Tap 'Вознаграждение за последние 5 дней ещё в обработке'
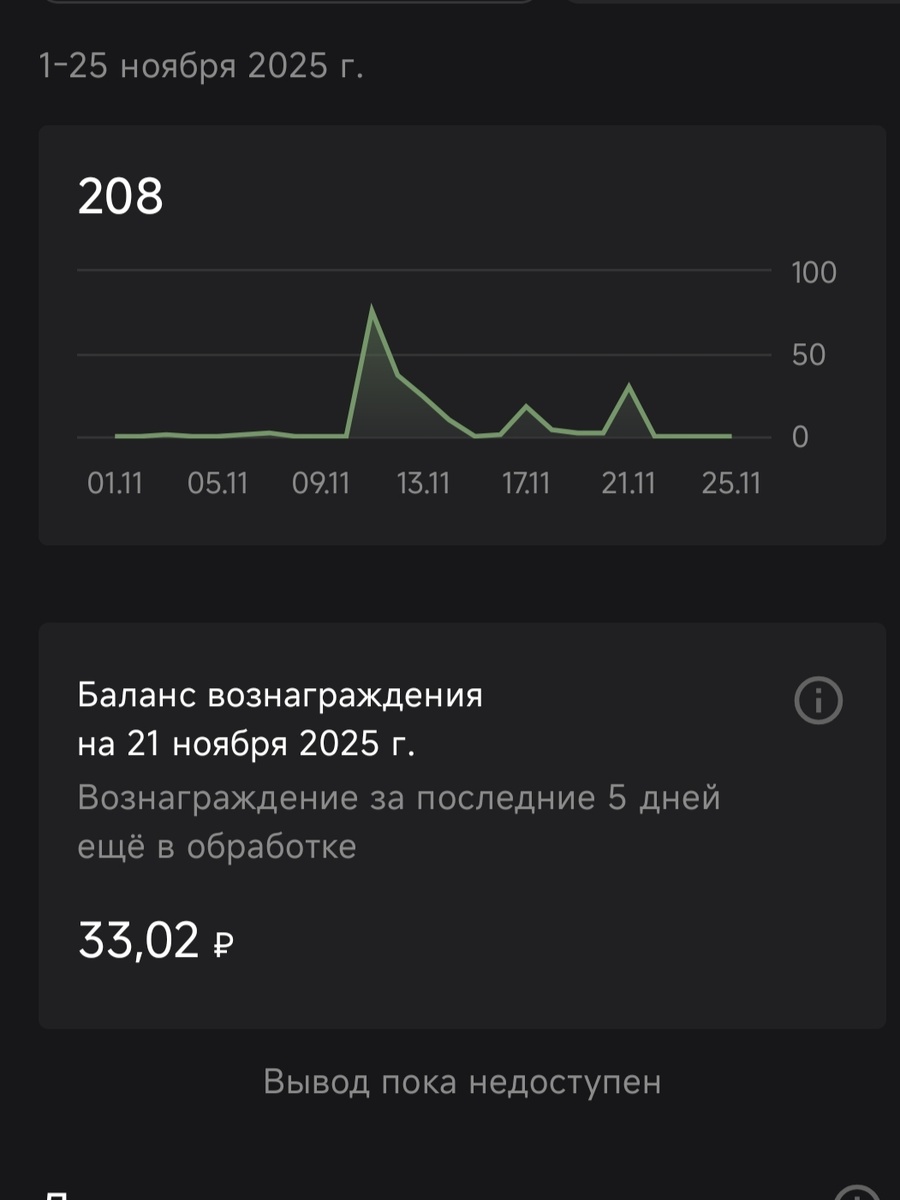The height and width of the screenshot is (1200, 900). 399,821
